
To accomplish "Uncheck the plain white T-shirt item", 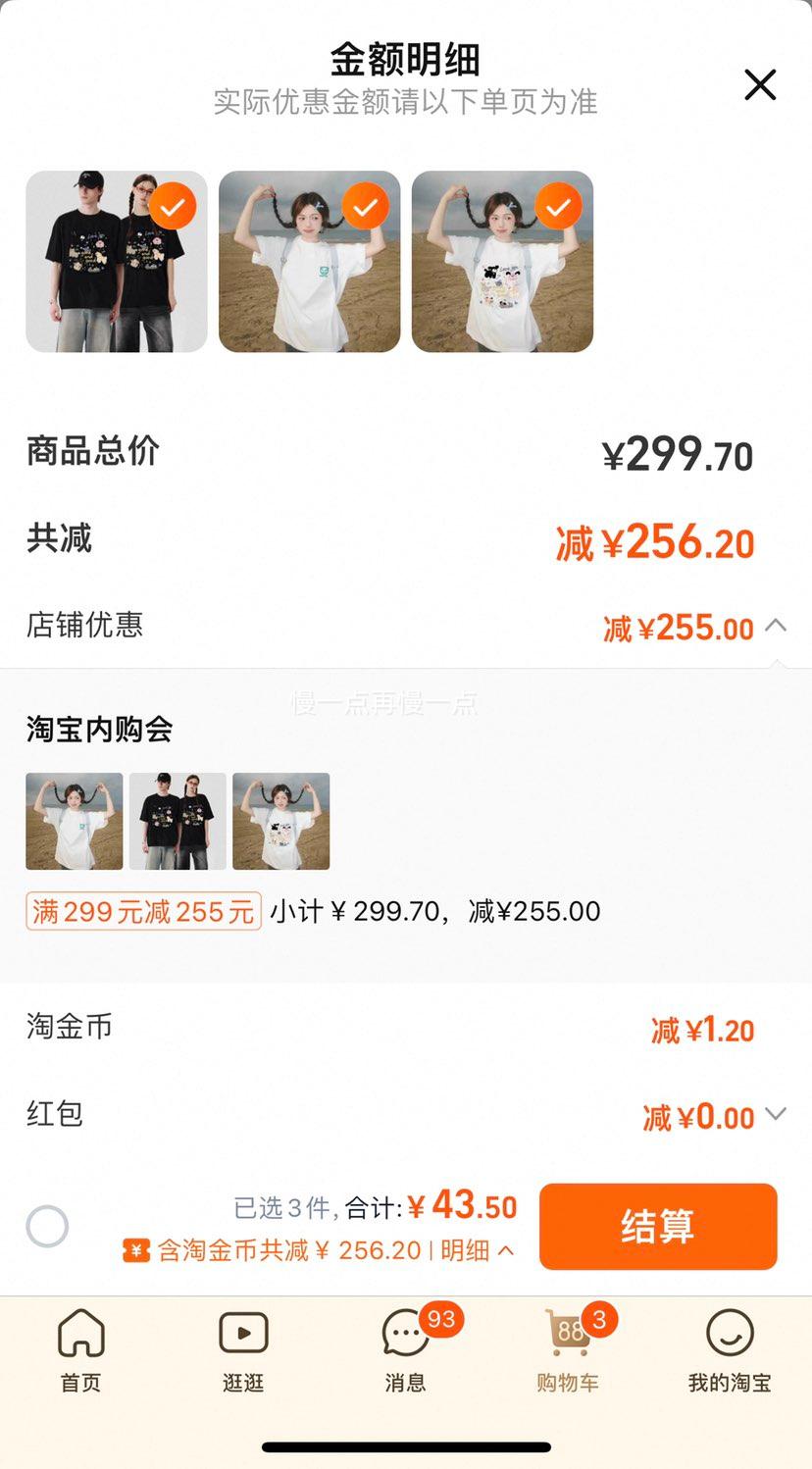I will (x=366, y=206).
